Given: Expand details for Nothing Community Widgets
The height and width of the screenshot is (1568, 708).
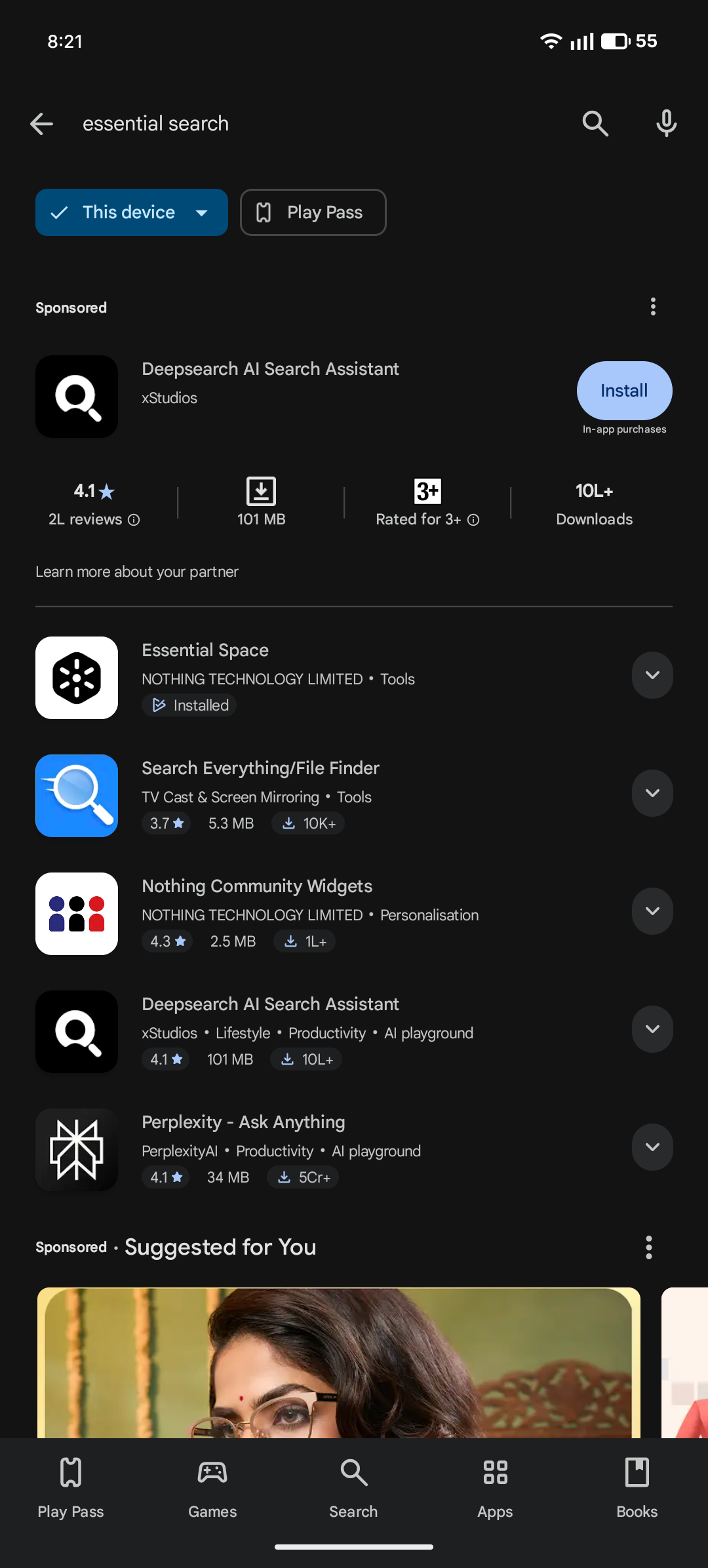Looking at the screenshot, I should coord(652,911).
